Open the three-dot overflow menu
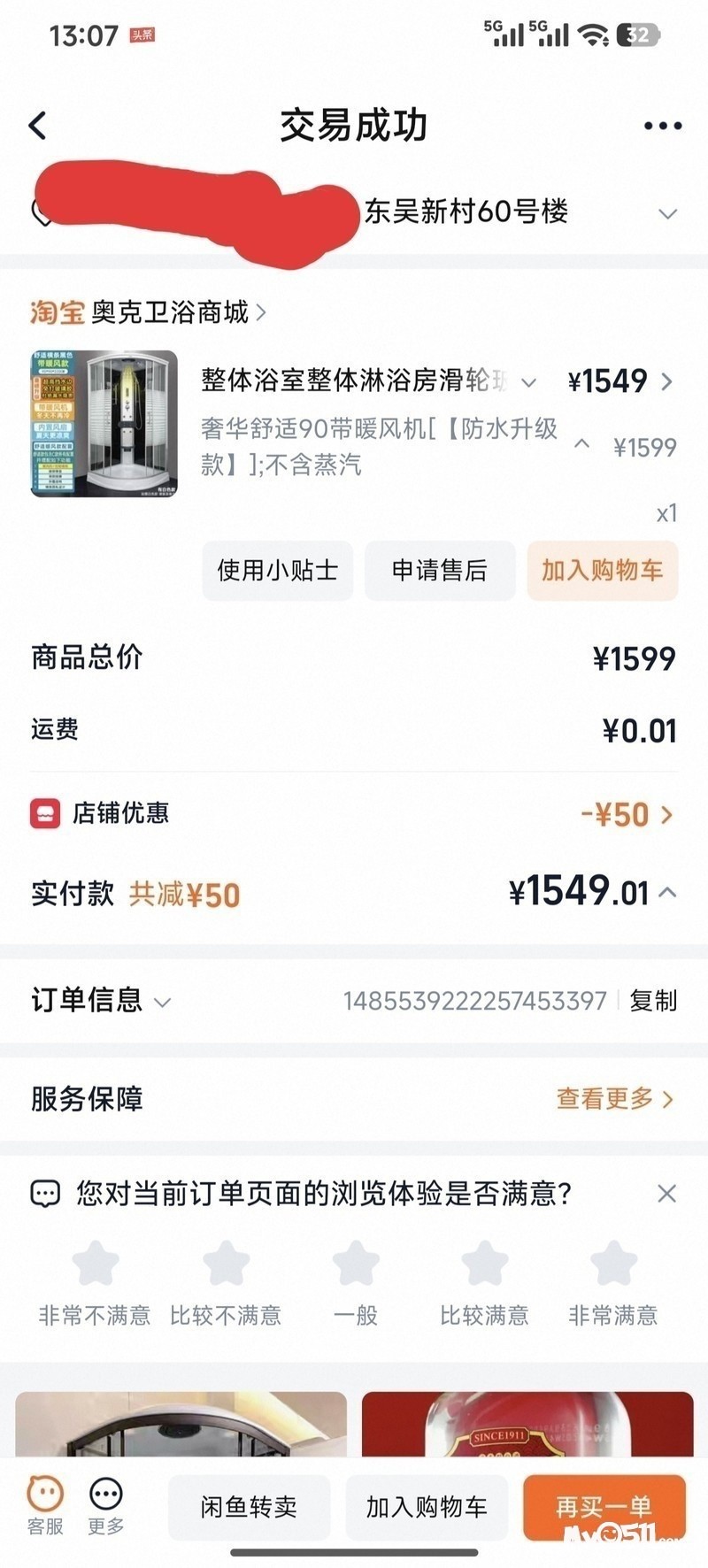 pos(663,126)
